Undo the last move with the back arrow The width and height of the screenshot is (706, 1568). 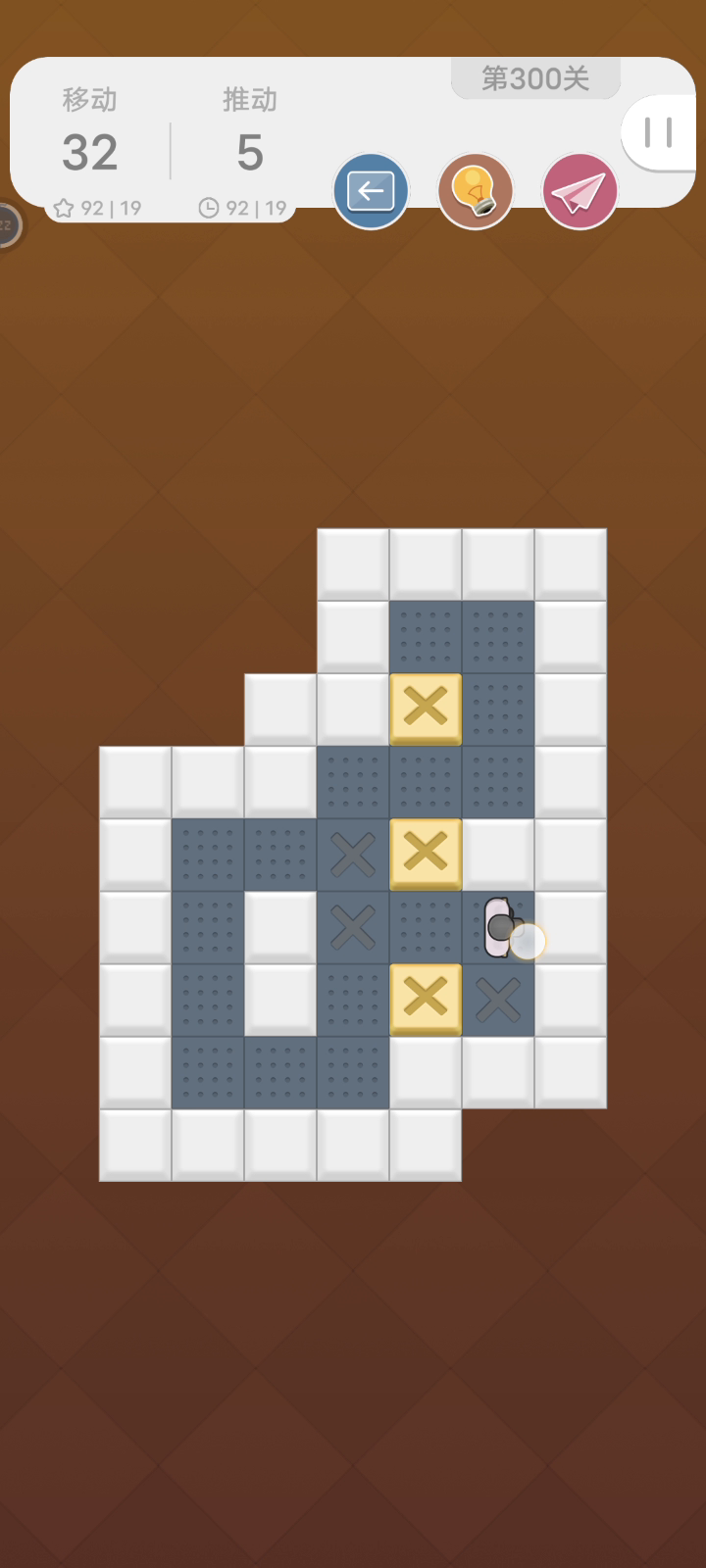click(x=371, y=191)
